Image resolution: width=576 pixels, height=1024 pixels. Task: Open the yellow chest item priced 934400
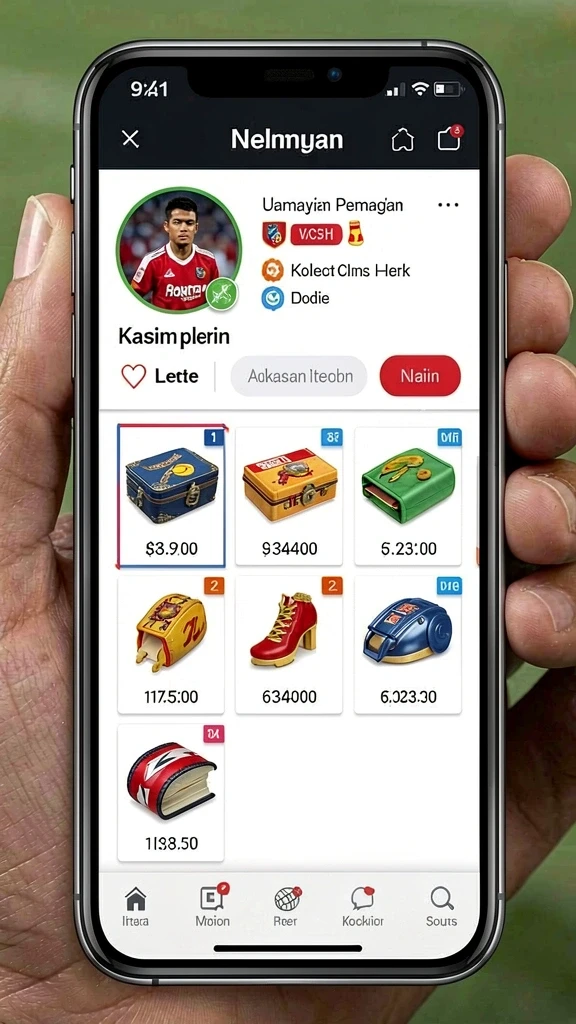(x=289, y=496)
